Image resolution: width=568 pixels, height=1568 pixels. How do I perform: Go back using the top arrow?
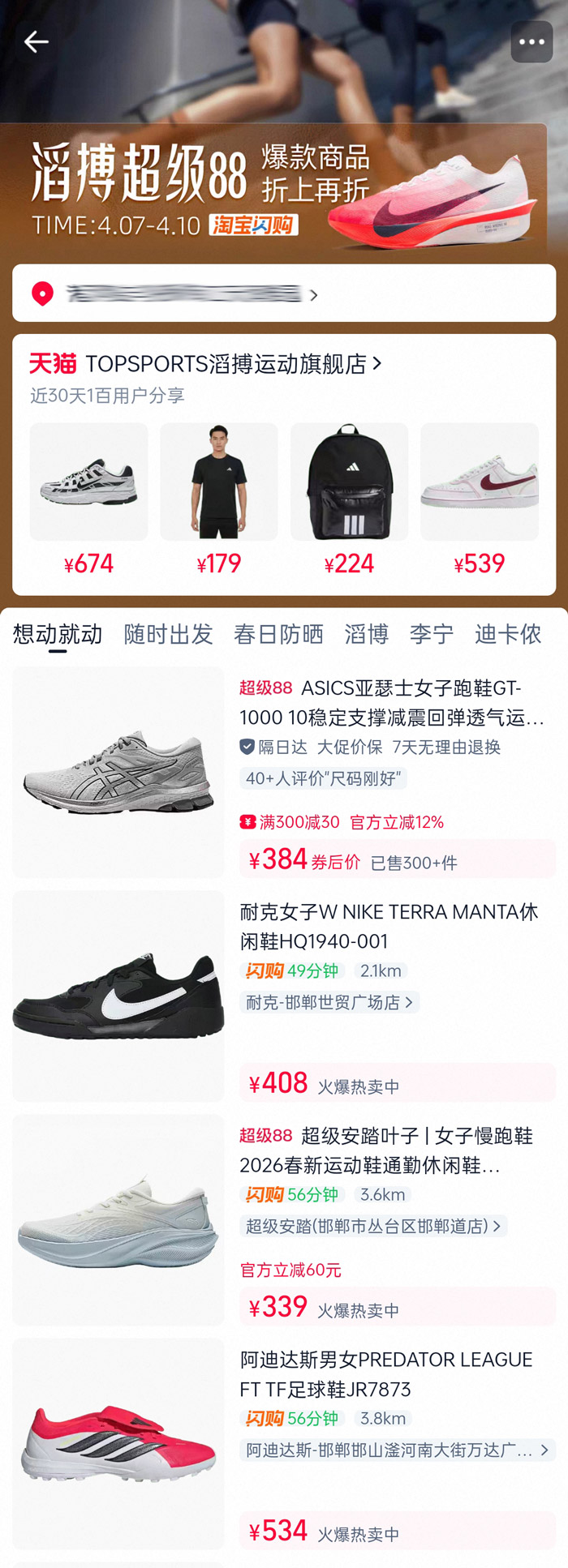pyautogui.click(x=37, y=42)
